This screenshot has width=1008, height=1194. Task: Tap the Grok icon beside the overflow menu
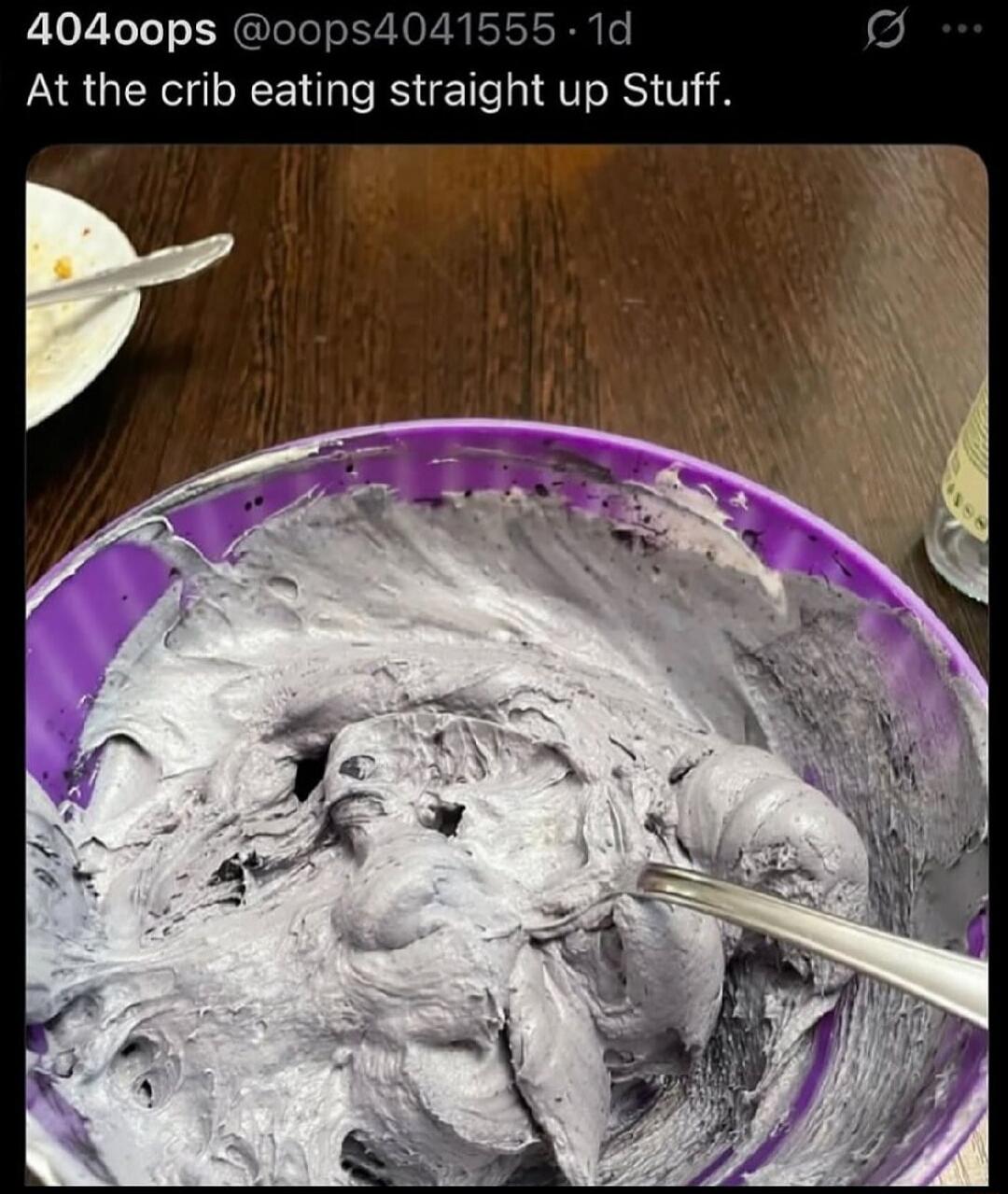[884, 31]
